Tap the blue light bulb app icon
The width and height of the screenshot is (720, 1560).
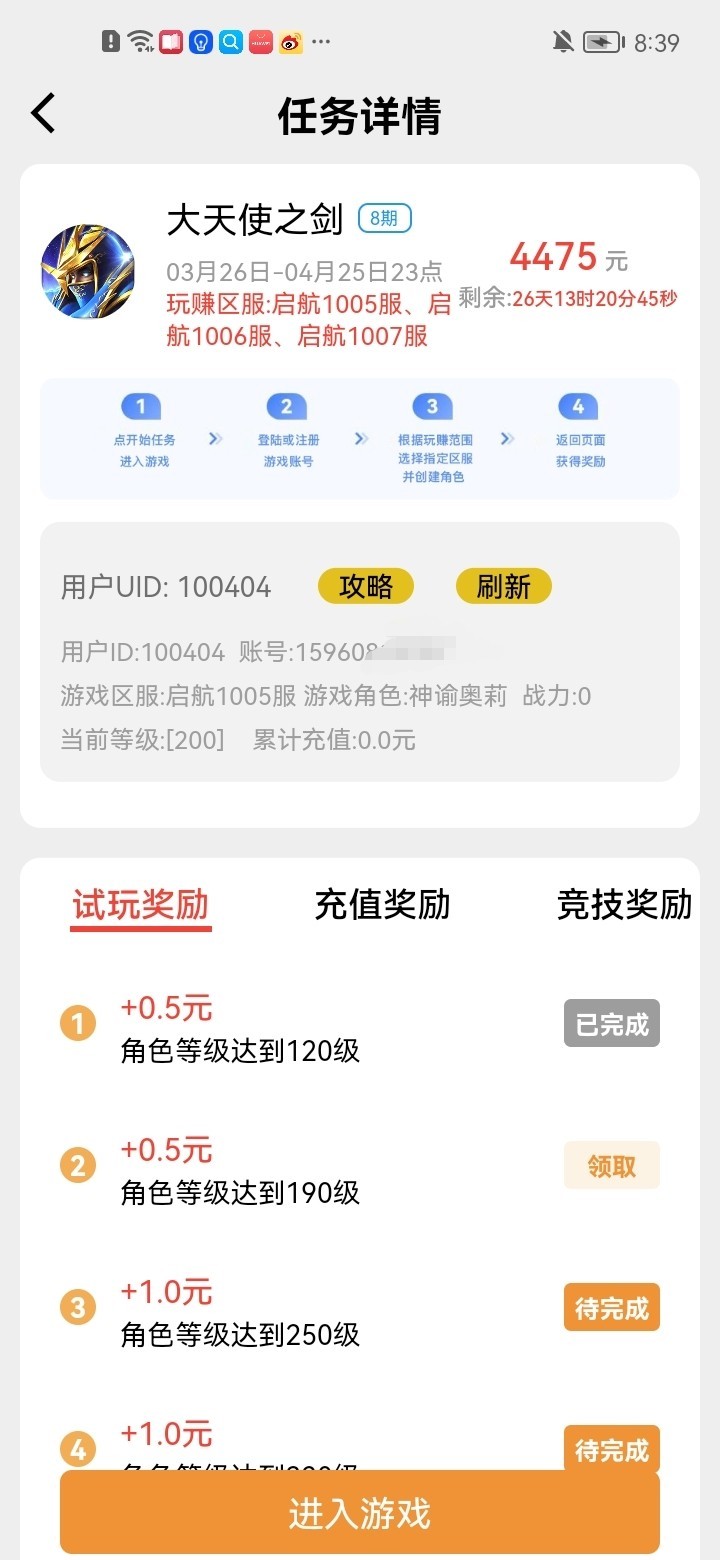tap(201, 42)
